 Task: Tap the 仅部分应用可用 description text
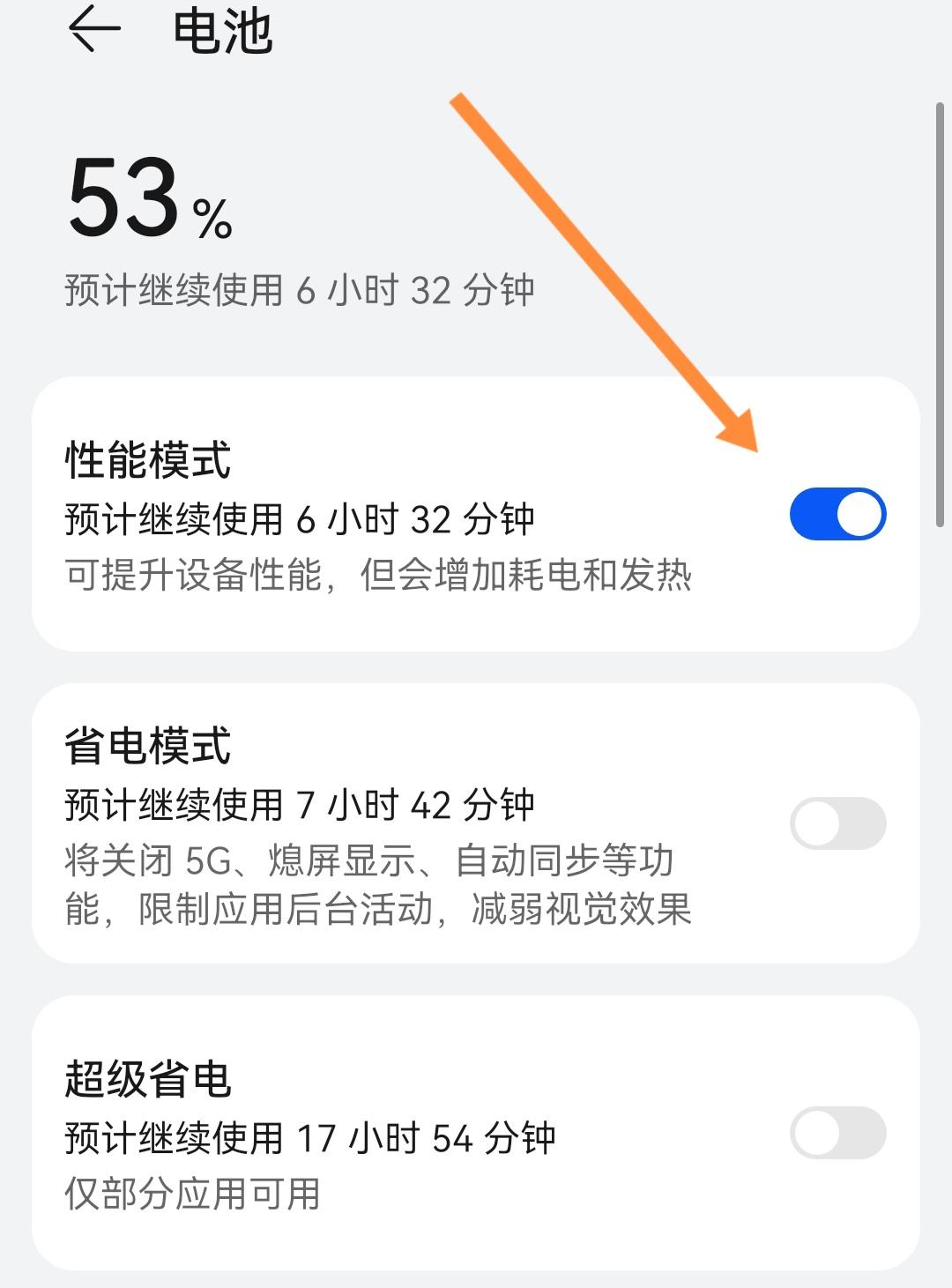click(194, 1196)
